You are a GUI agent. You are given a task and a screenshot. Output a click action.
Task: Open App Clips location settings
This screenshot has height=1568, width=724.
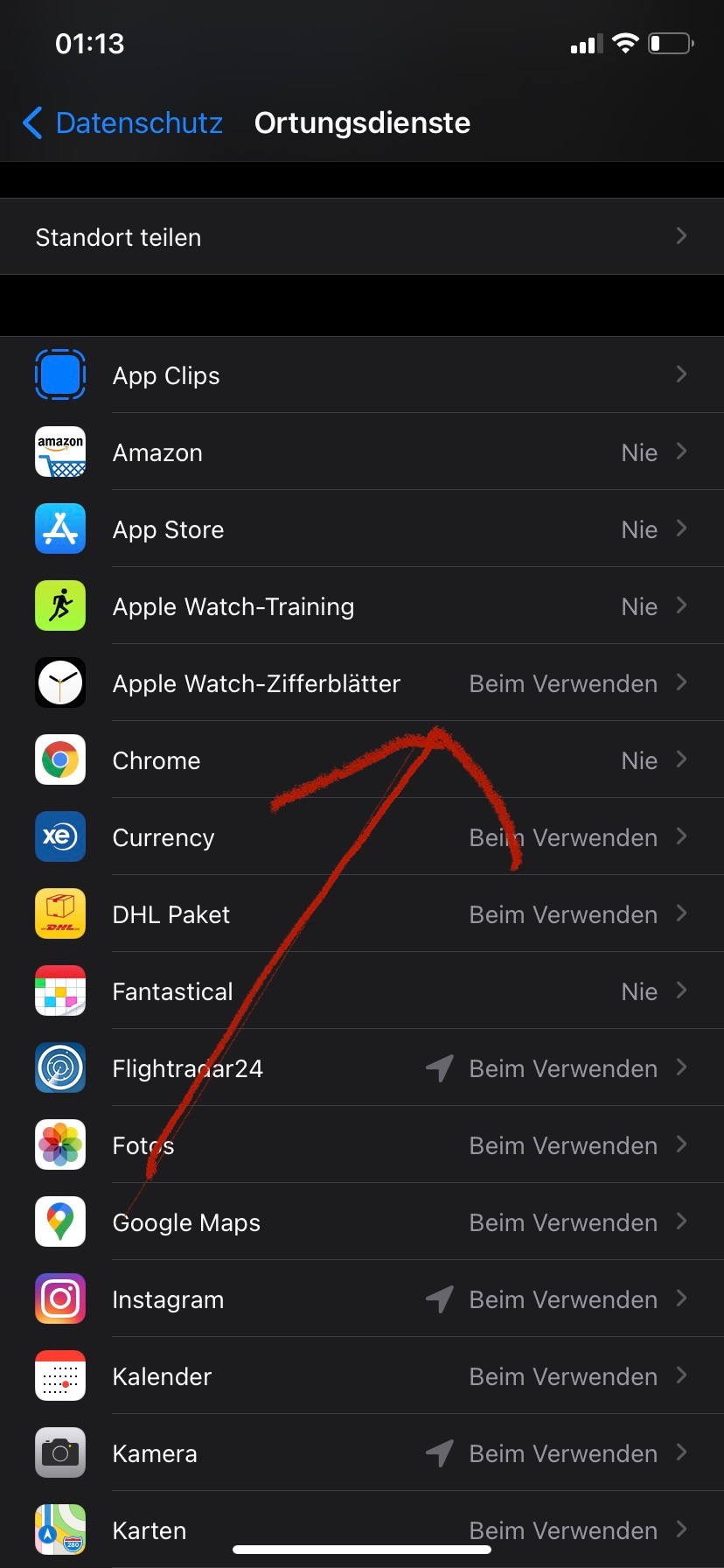pos(362,375)
